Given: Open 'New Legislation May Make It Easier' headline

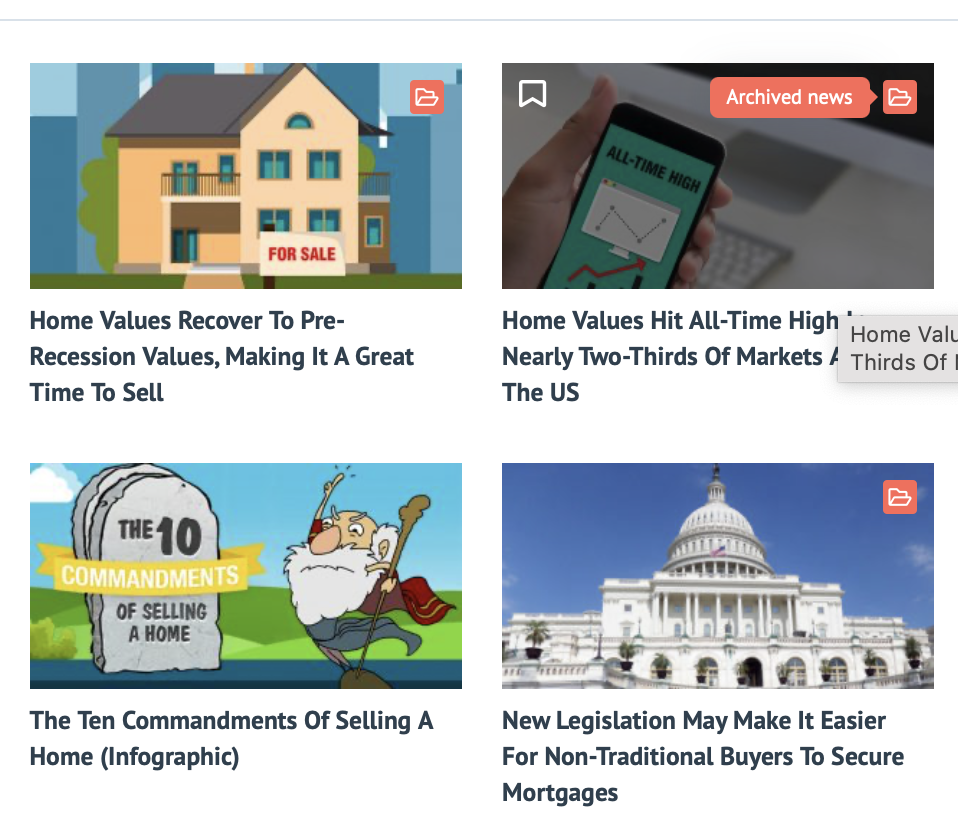Looking at the screenshot, I should pyautogui.click(x=702, y=756).
